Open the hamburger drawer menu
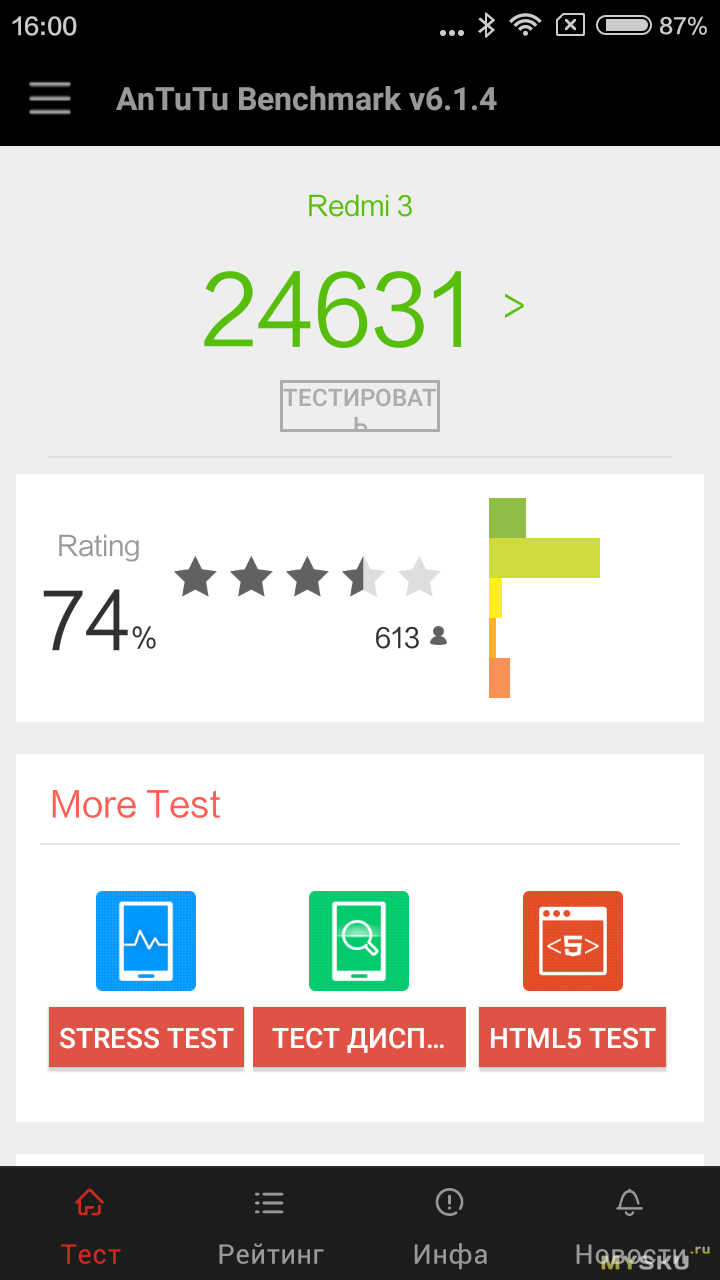 coord(50,99)
